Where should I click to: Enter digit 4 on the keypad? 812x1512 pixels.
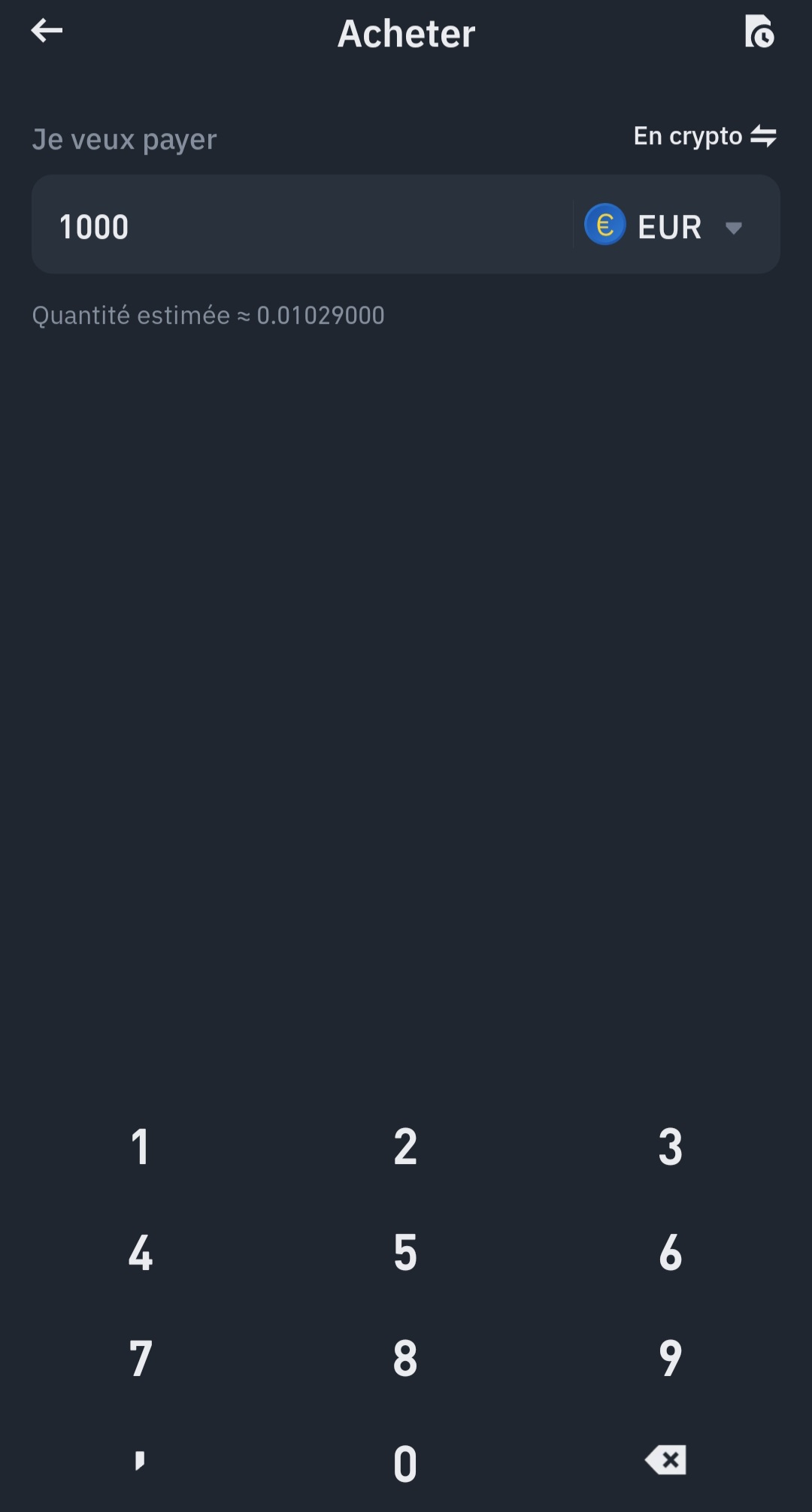140,1253
